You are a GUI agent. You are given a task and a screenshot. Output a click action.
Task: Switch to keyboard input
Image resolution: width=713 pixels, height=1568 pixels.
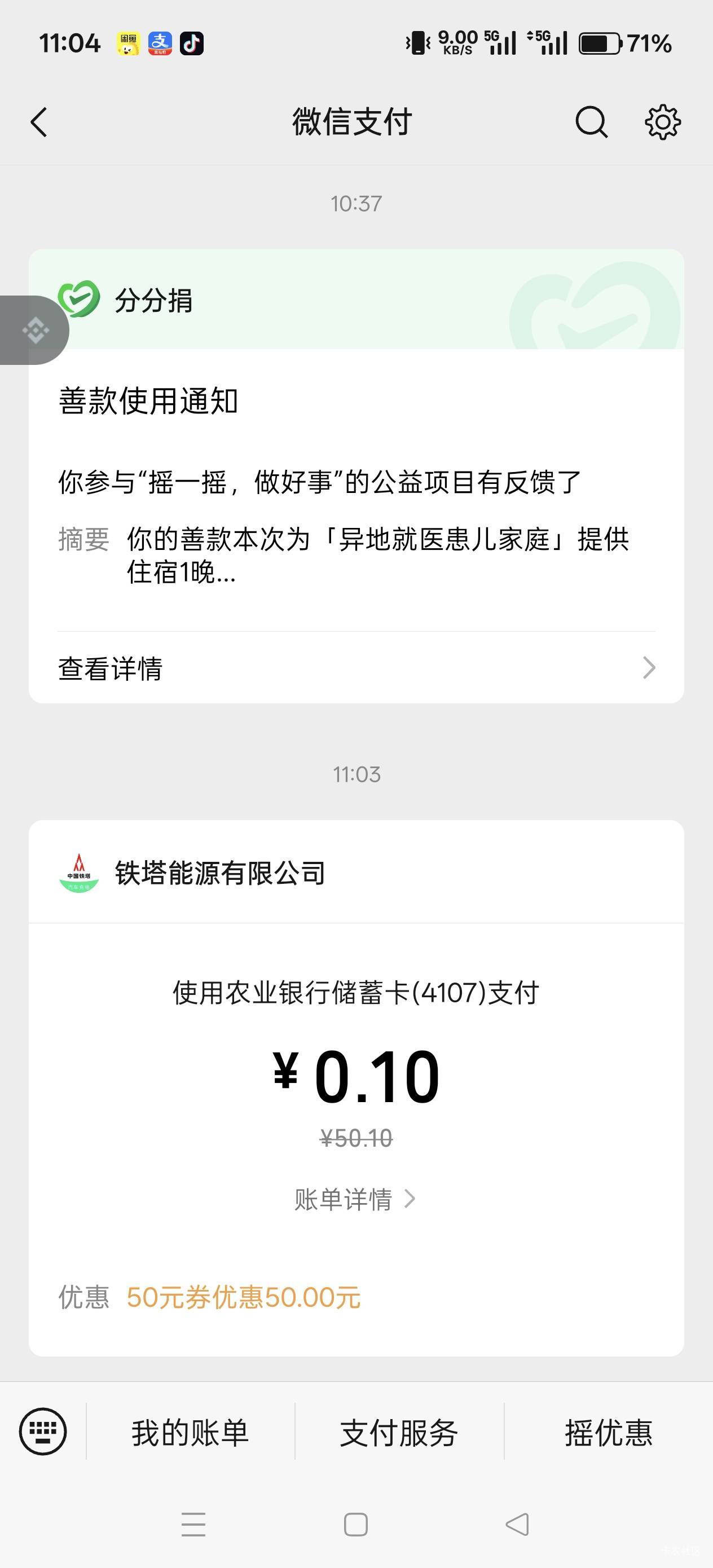[43, 1431]
